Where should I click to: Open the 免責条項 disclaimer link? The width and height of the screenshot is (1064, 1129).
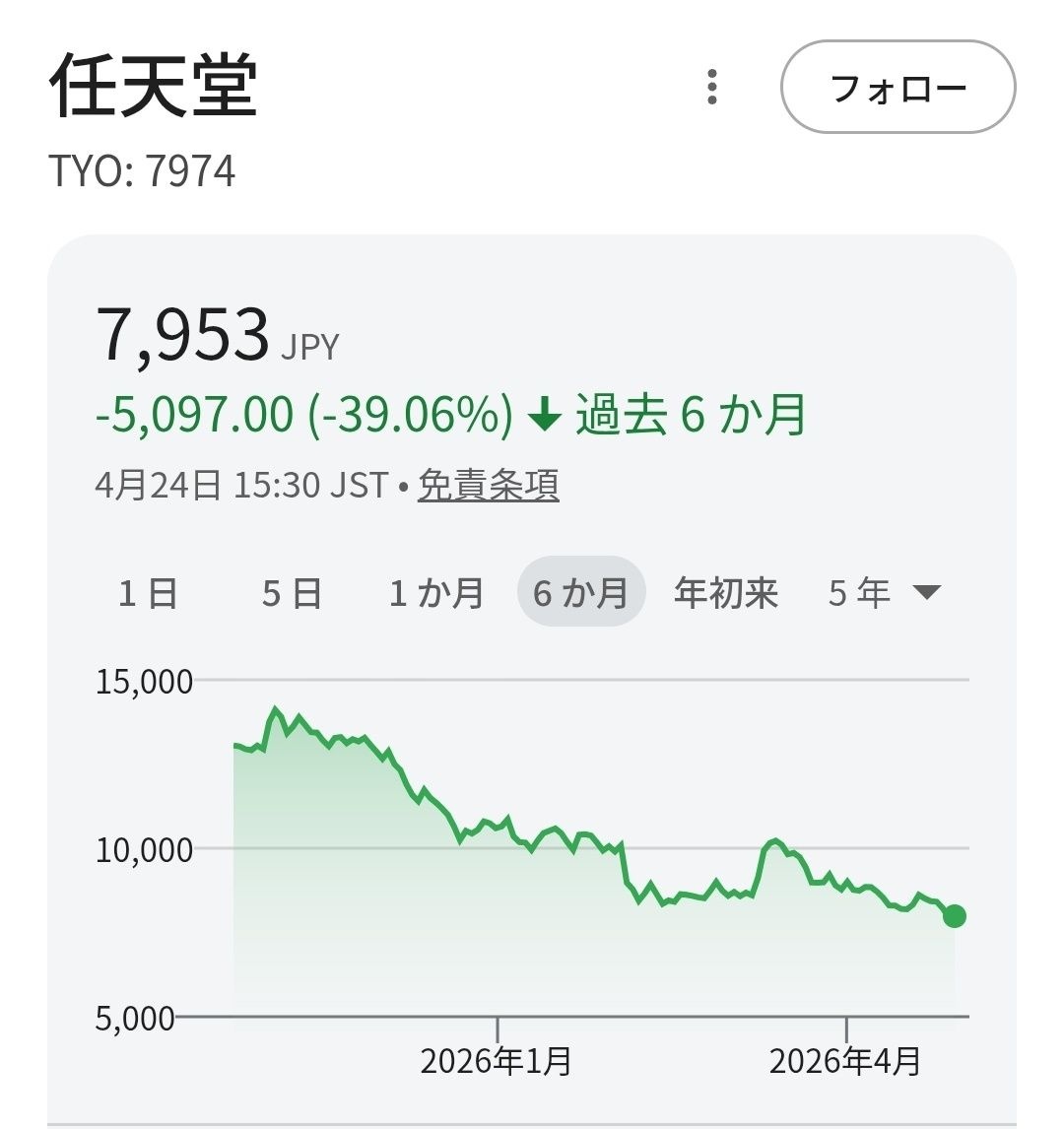pos(488,485)
